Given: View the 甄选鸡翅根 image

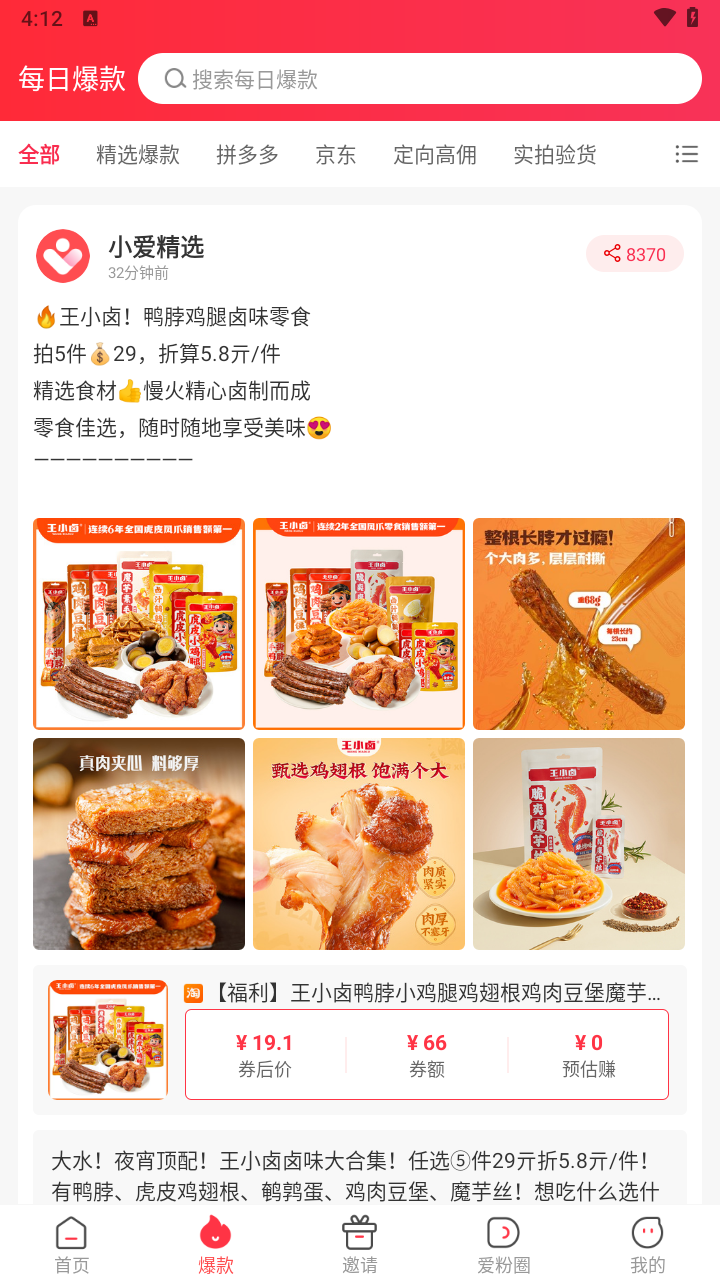Looking at the screenshot, I should pyautogui.click(x=359, y=844).
